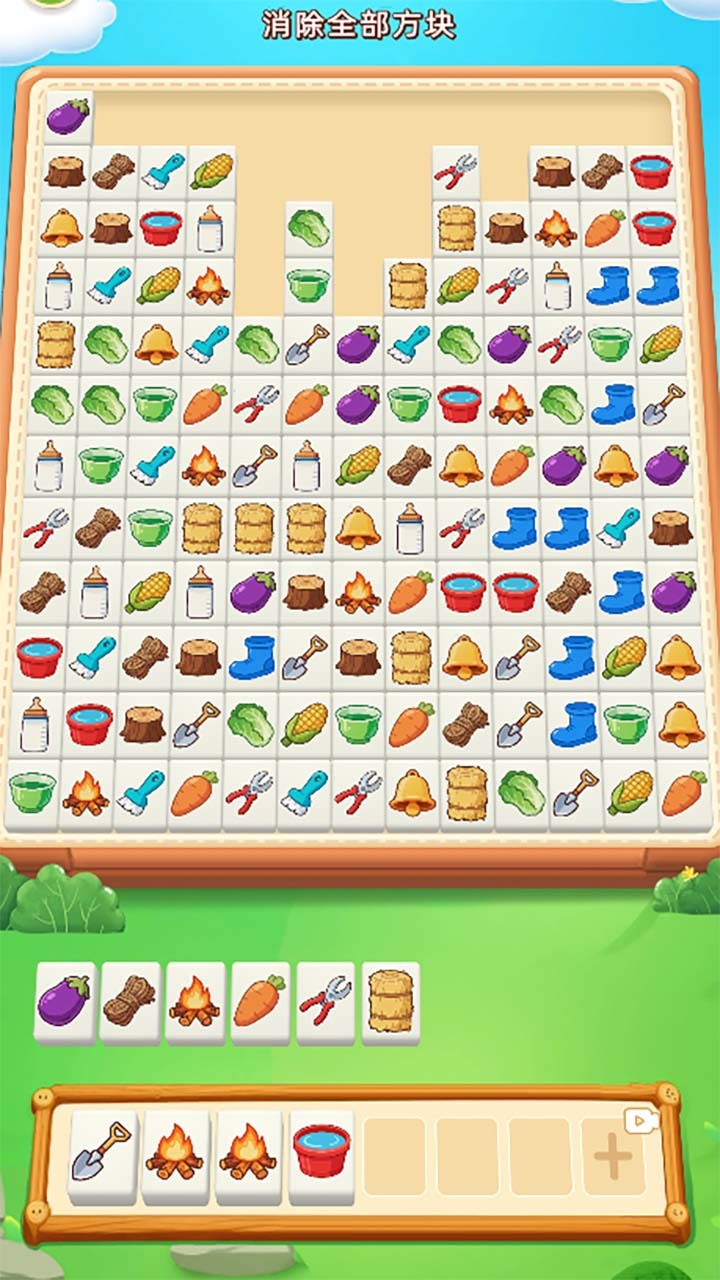Tap the campfire tile in the holding row

pos(195,1001)
